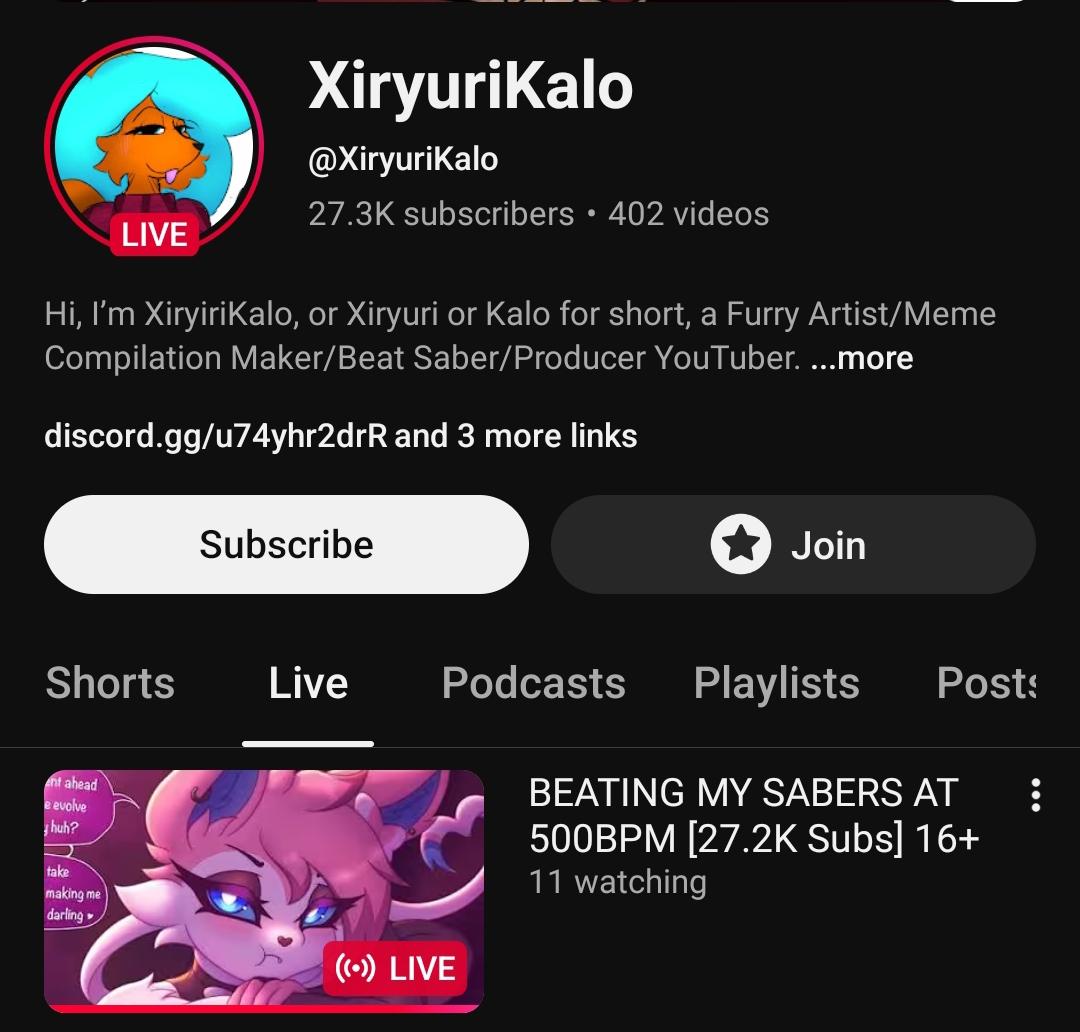
Task: Open the Posts tab
Action: pos(986,684)
